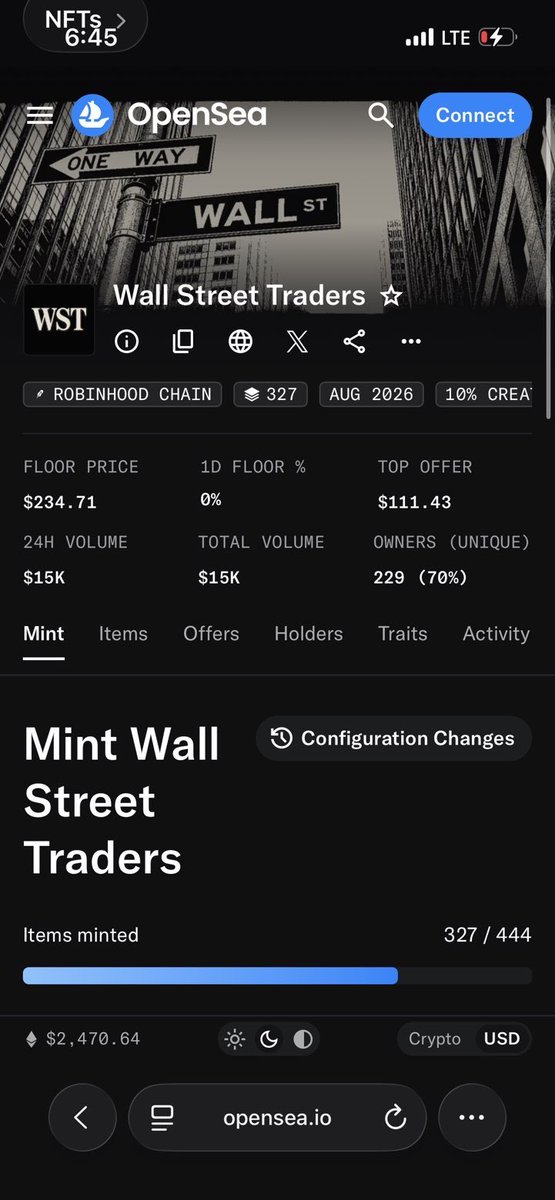Favorite Wall Street Traders with the star
This screenshot has width=555, height=1200.
[x=391, y=296]
